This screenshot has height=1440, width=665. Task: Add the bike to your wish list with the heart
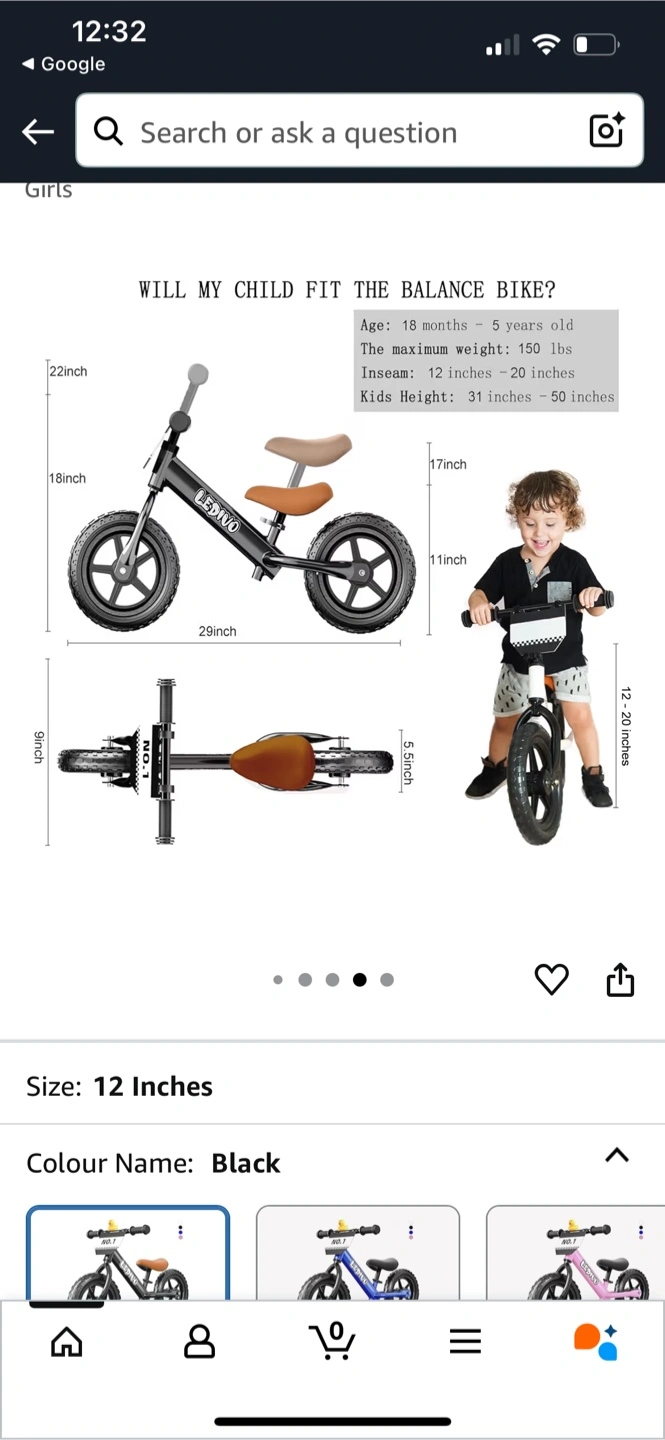[x=551, y=979]
